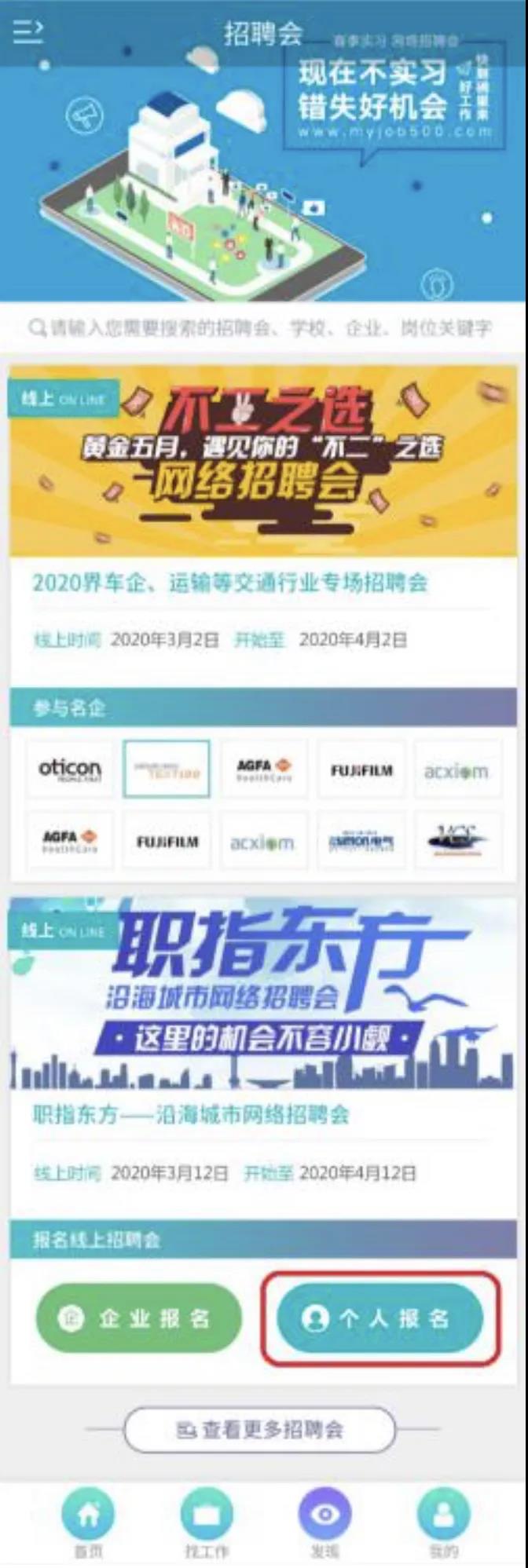Open the 不二之选 online job fair banner

pyautogui.click(x=263, y=462)
